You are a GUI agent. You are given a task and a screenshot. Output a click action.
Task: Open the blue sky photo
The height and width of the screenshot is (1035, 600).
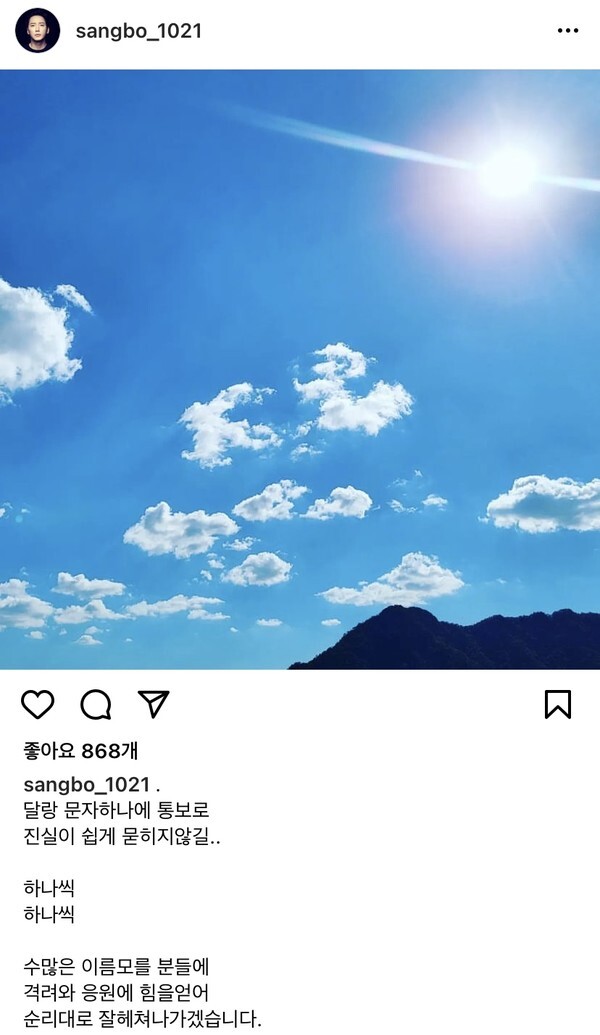click(300, 370)
